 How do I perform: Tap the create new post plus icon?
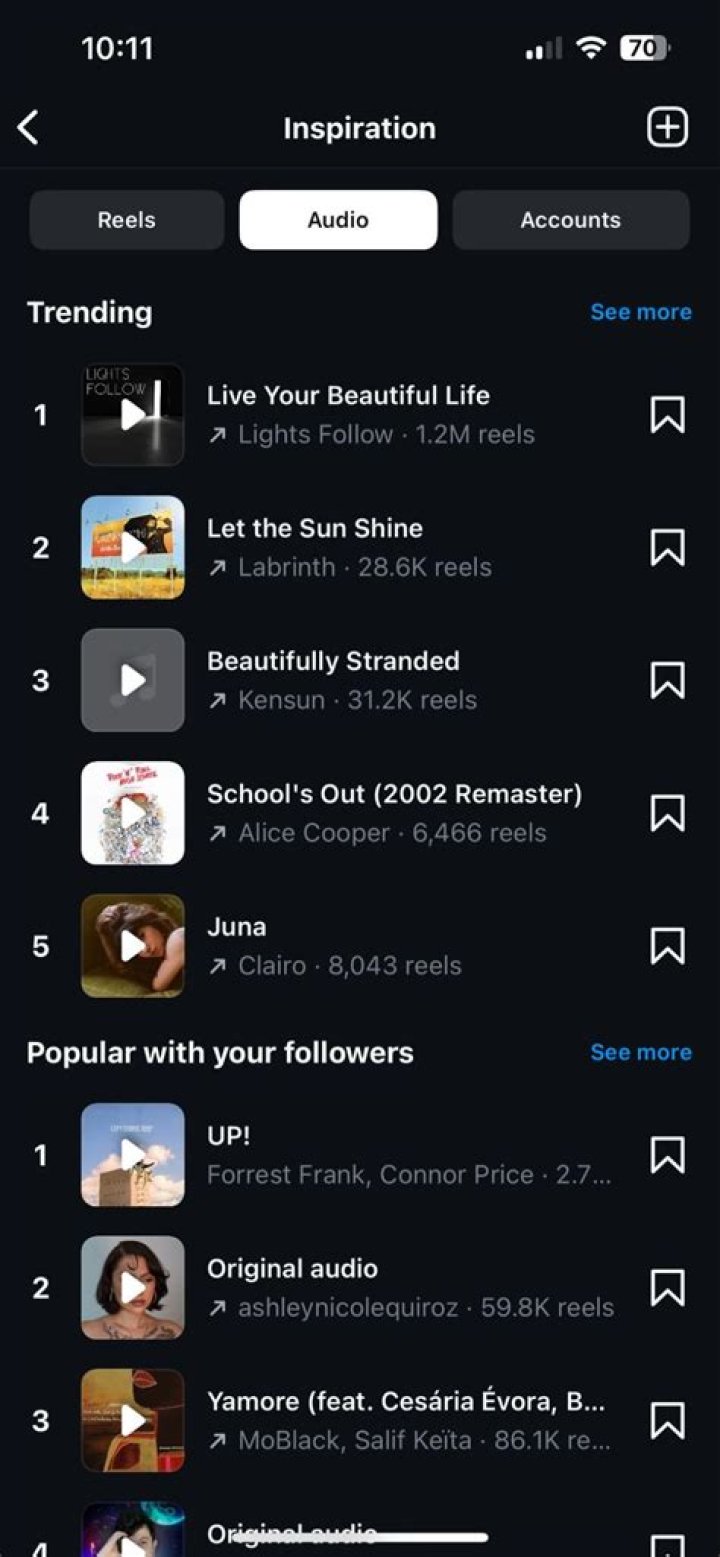[667, 127]
